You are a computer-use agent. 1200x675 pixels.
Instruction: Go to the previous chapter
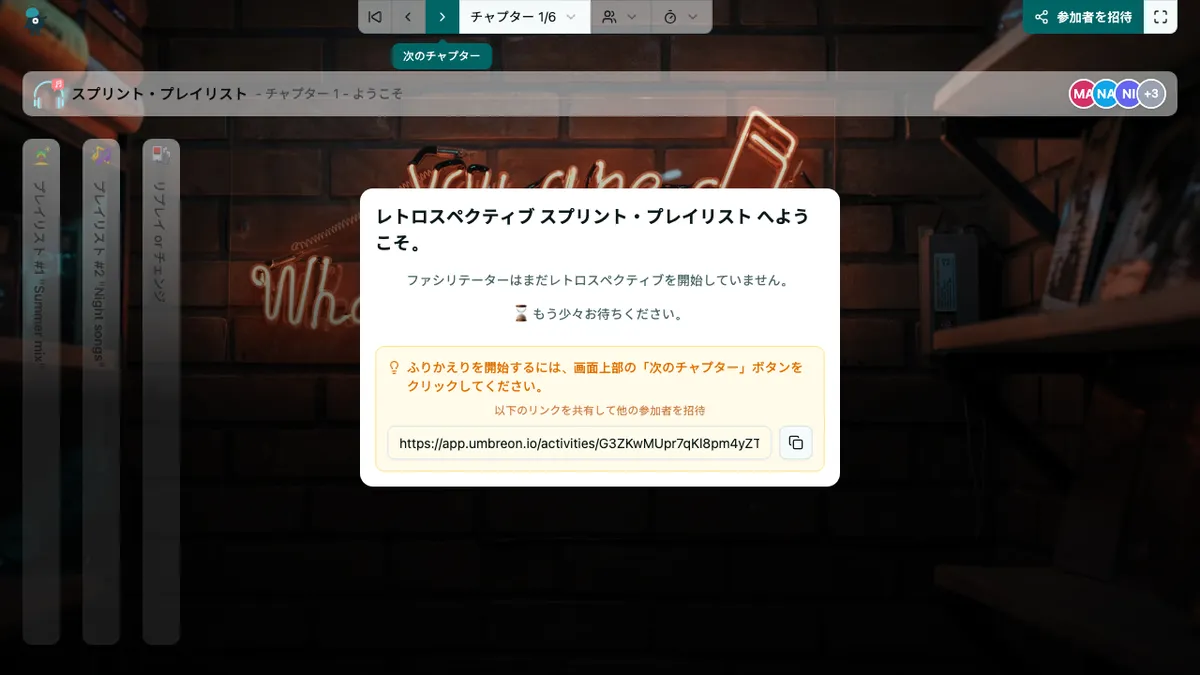click(x=408, y=17)
